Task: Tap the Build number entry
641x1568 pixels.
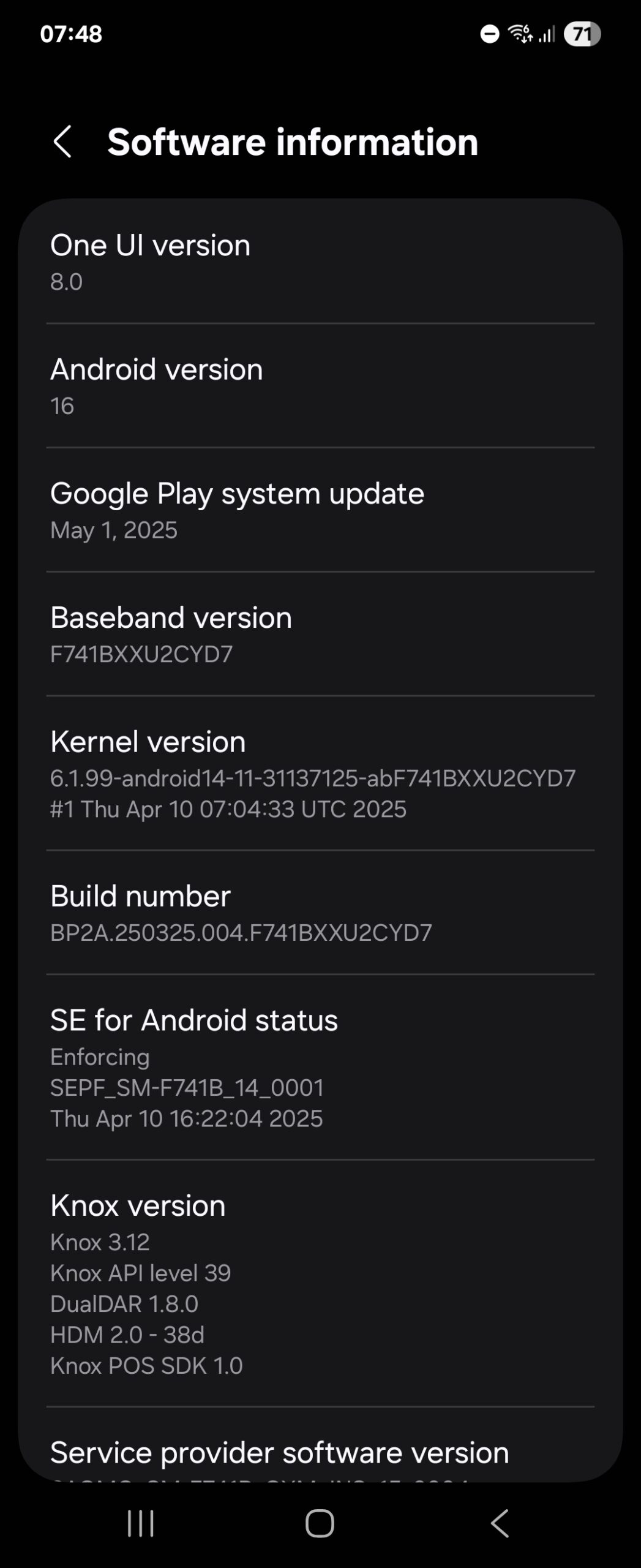Action: [x=320, y=913]
